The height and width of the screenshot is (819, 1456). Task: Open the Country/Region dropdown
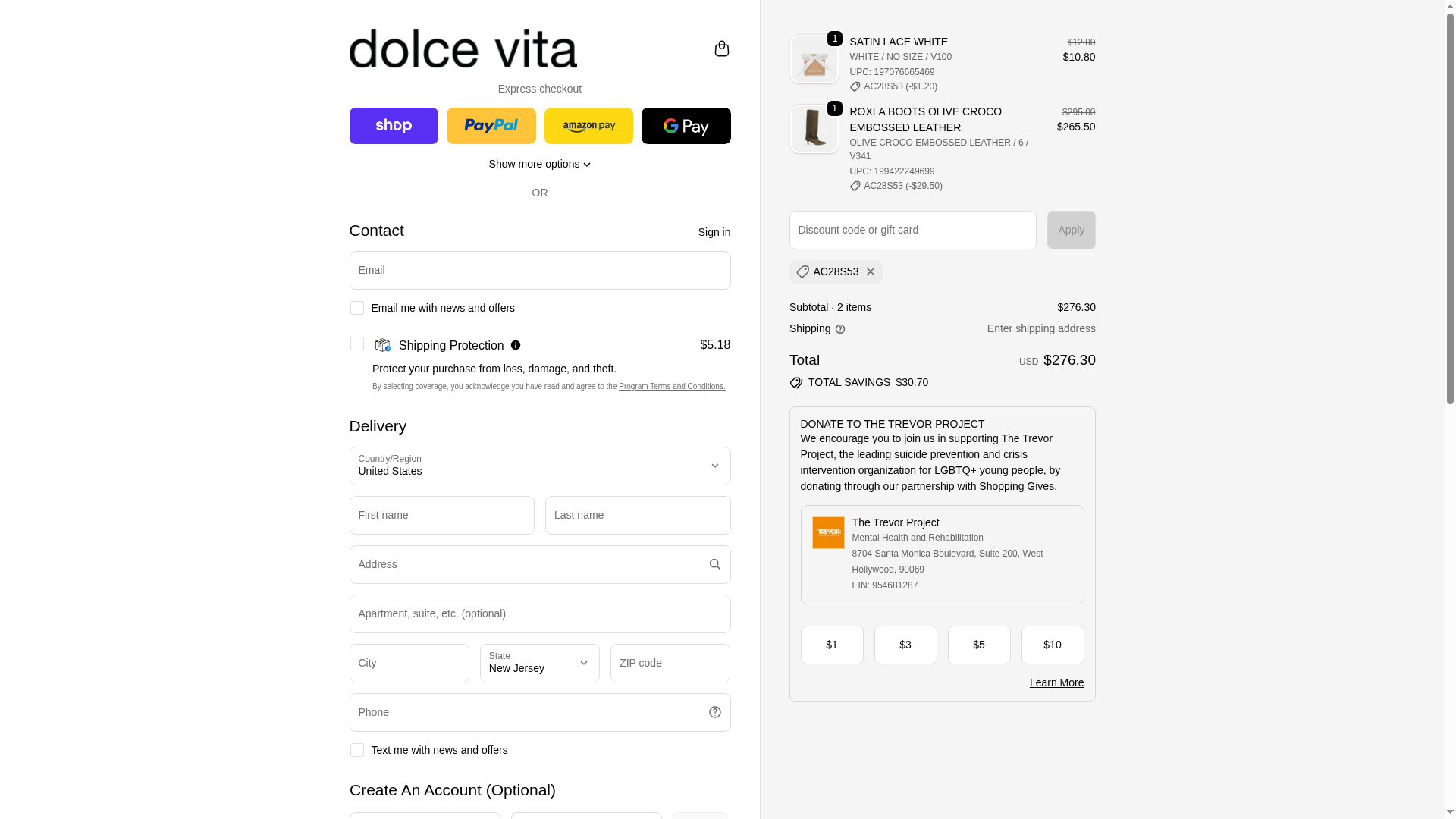coord(539,466)
